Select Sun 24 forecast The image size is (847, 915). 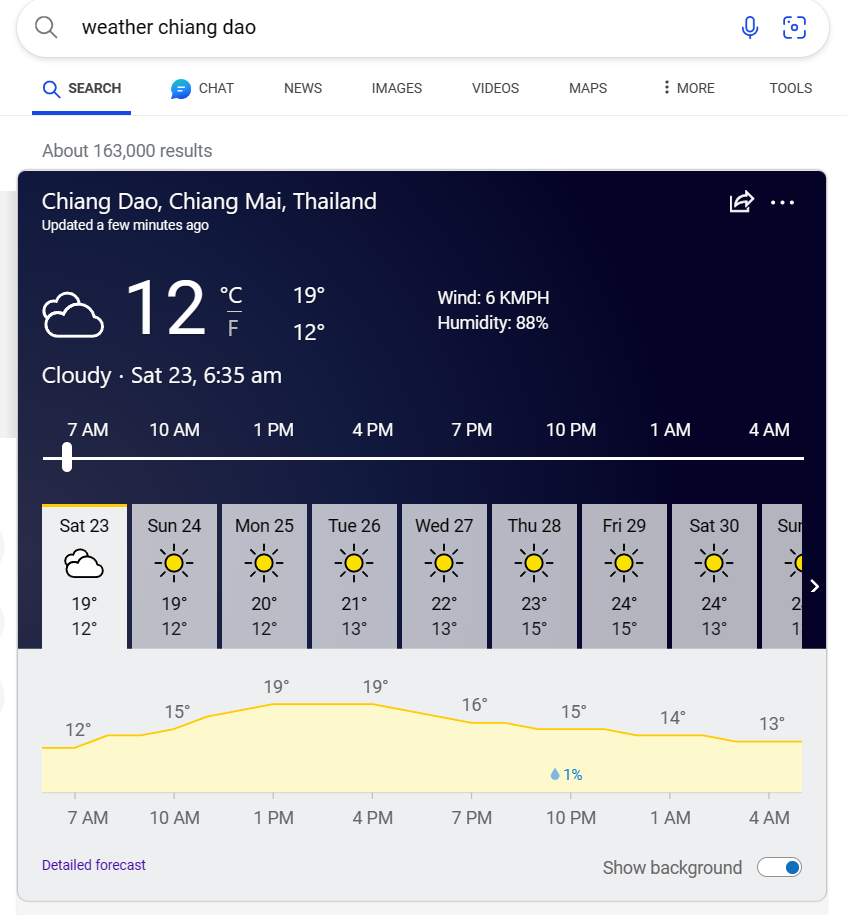coord(174,576)
